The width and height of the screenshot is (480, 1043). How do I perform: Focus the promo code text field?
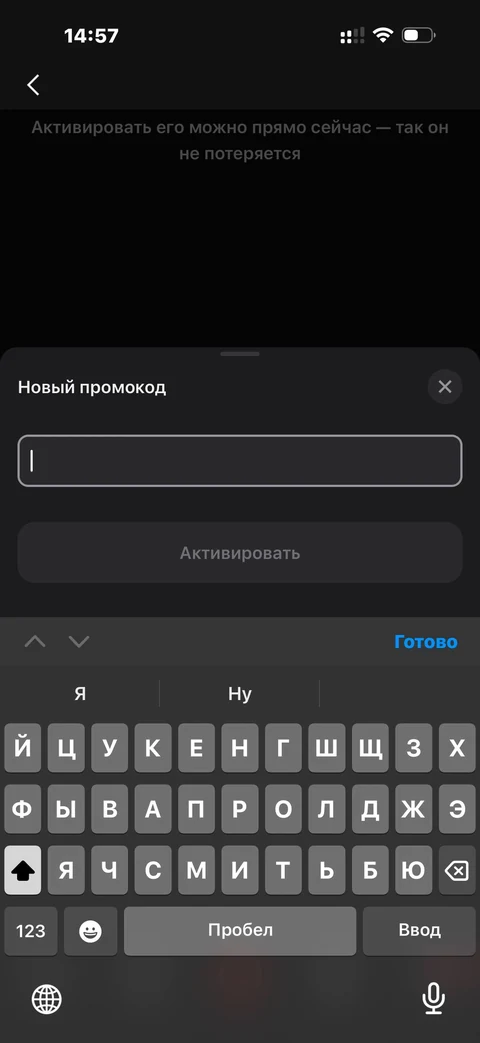(239, 461)
